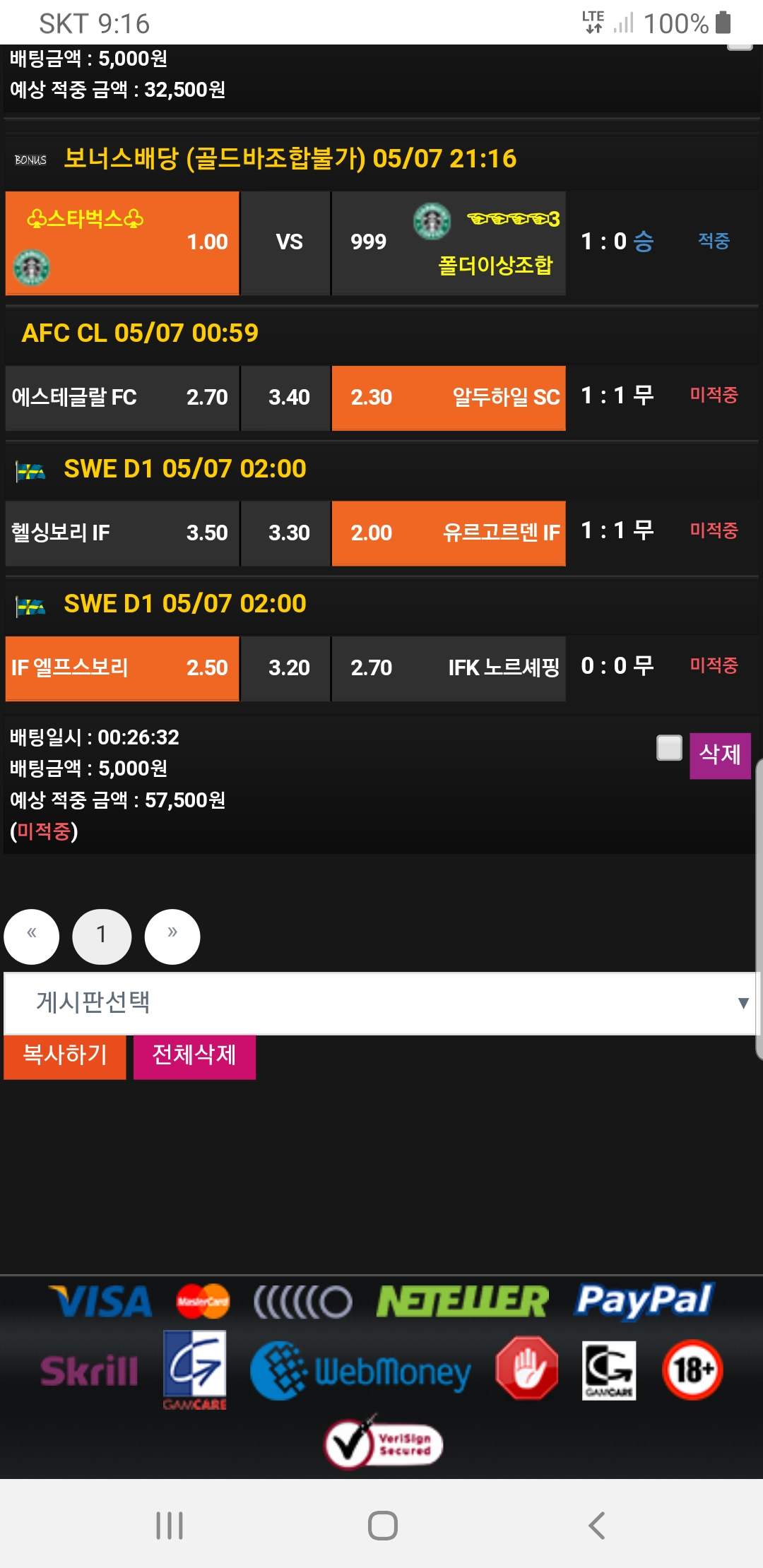
Task: Tick the checkbox next to 삭제
Action: 669,748
